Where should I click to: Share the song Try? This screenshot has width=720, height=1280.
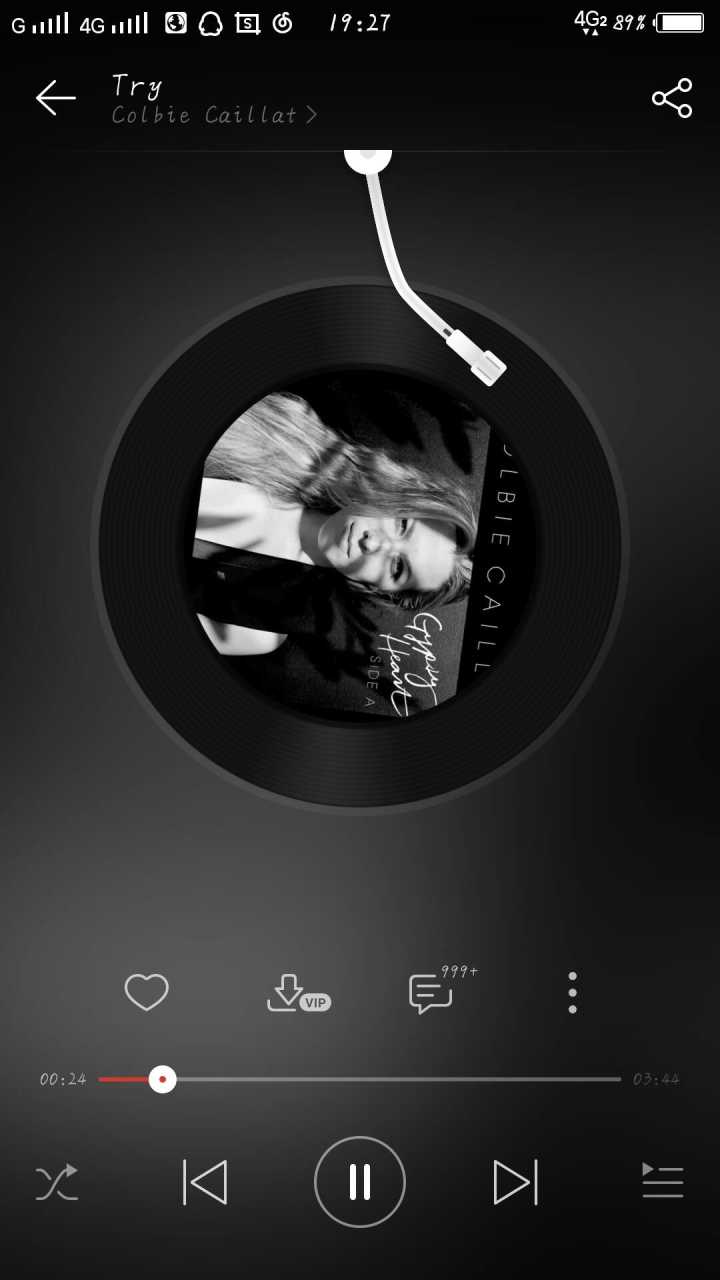[x=672, y=97]
